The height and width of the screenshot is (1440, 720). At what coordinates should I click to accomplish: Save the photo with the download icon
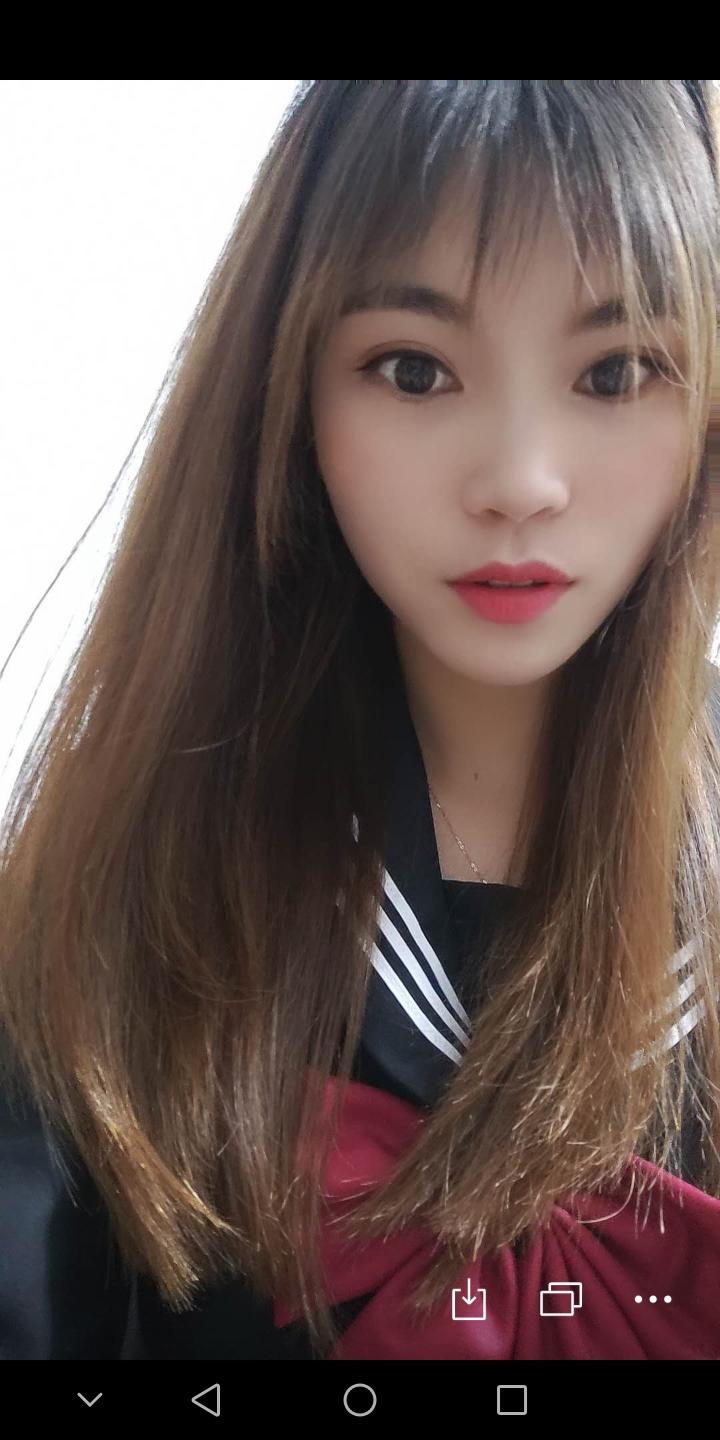pos(469,1300)
